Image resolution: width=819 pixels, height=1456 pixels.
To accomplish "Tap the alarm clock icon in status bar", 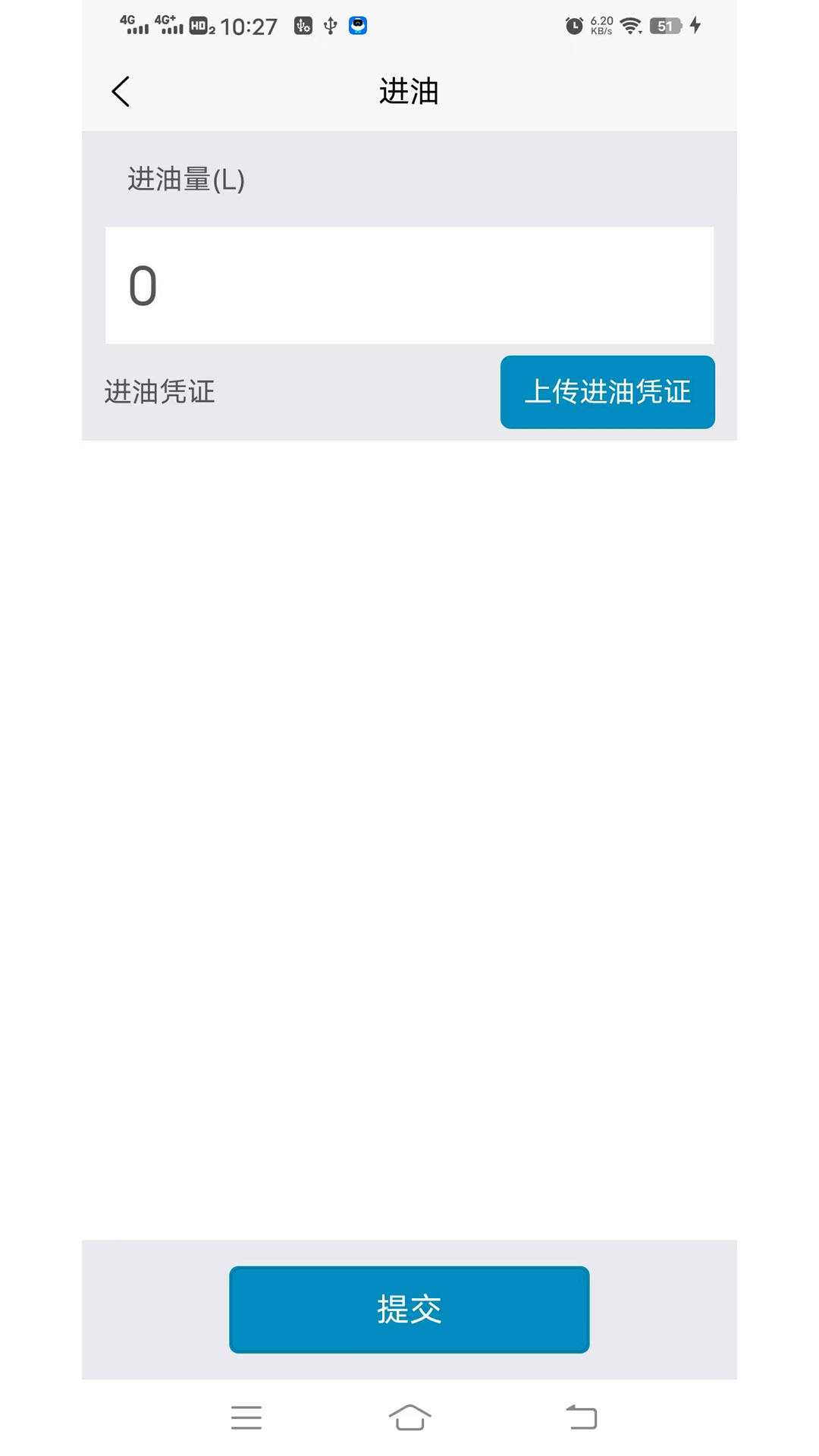I will tap(574, 25).
